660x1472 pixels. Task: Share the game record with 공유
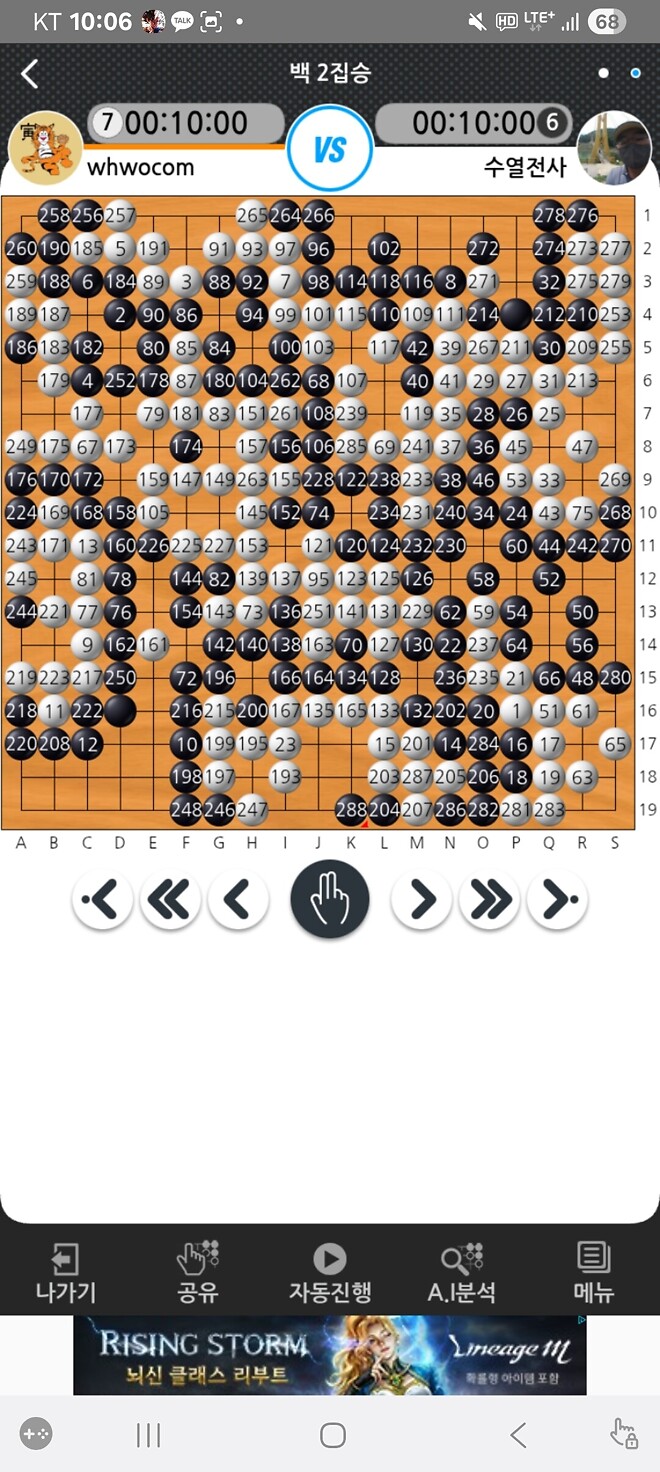[197, 1273]
